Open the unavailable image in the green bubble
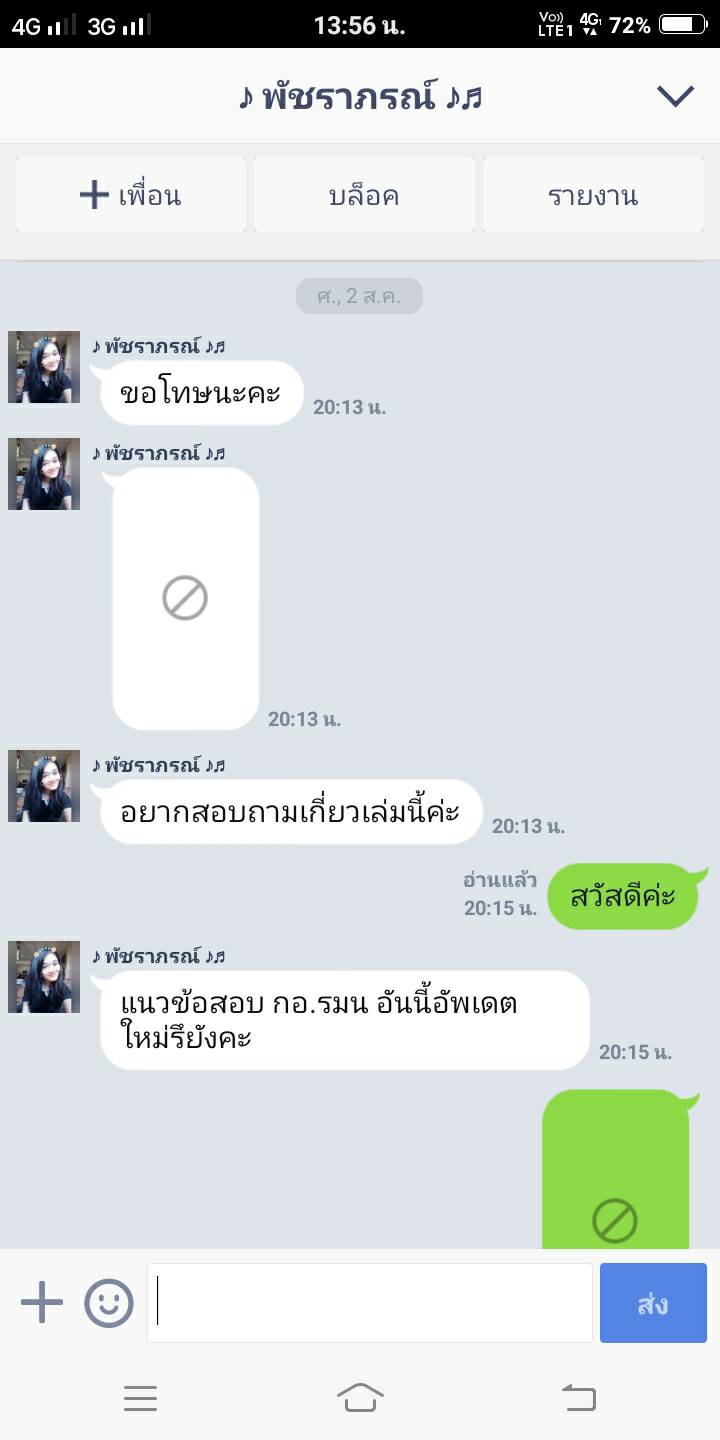The width and height of the screenshot is (720, 1440). [615, 1200]
